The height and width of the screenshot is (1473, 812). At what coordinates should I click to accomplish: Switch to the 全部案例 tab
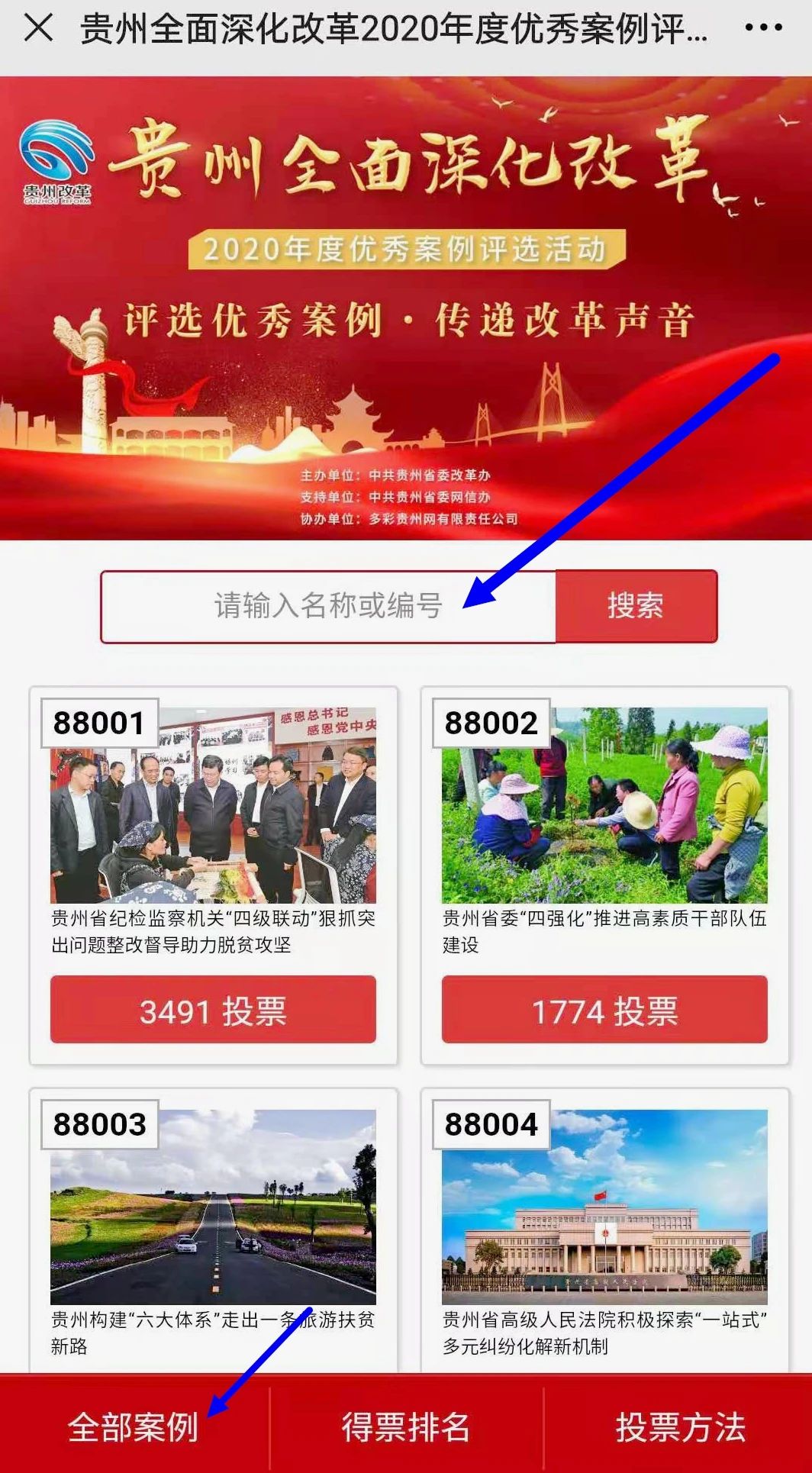point(134,1426)
